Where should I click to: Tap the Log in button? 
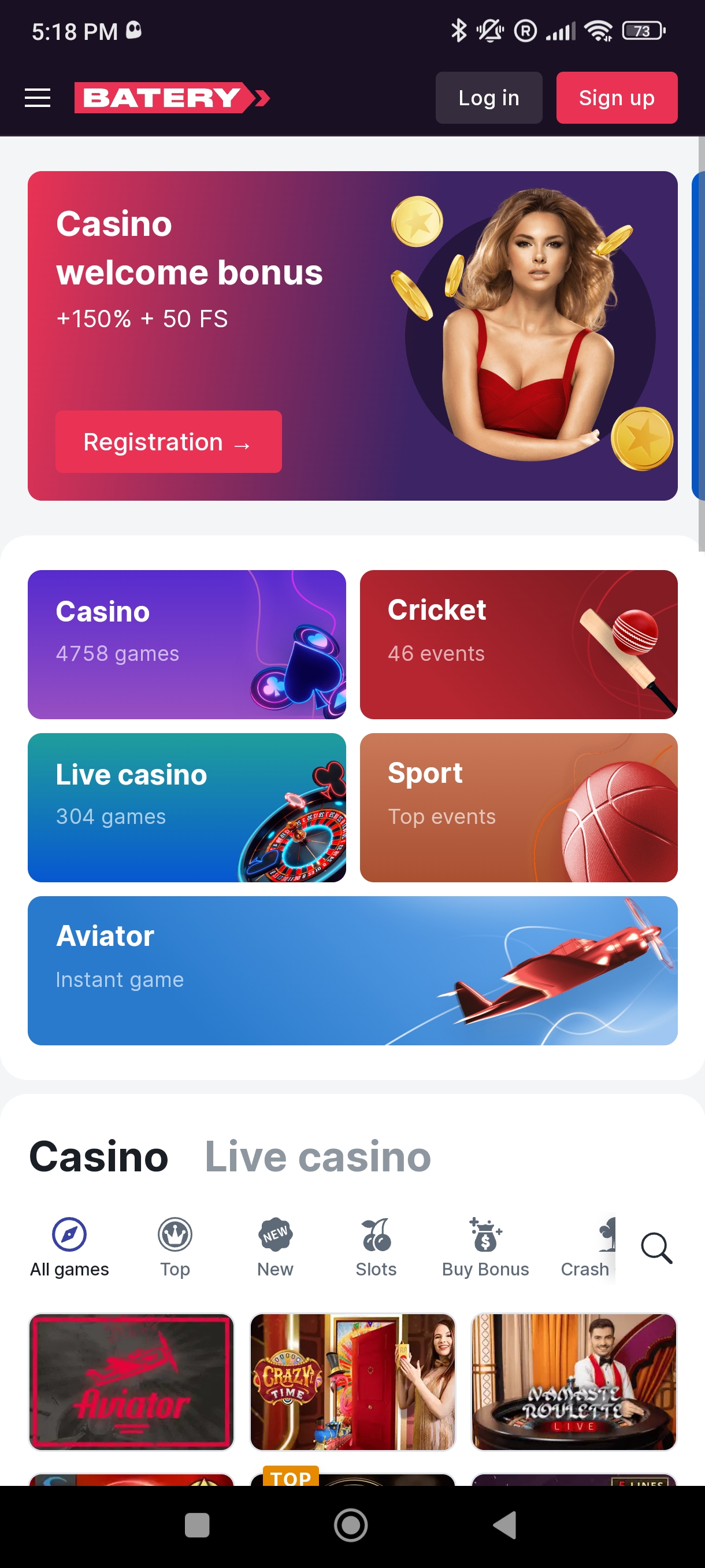[x=488, y=97]
